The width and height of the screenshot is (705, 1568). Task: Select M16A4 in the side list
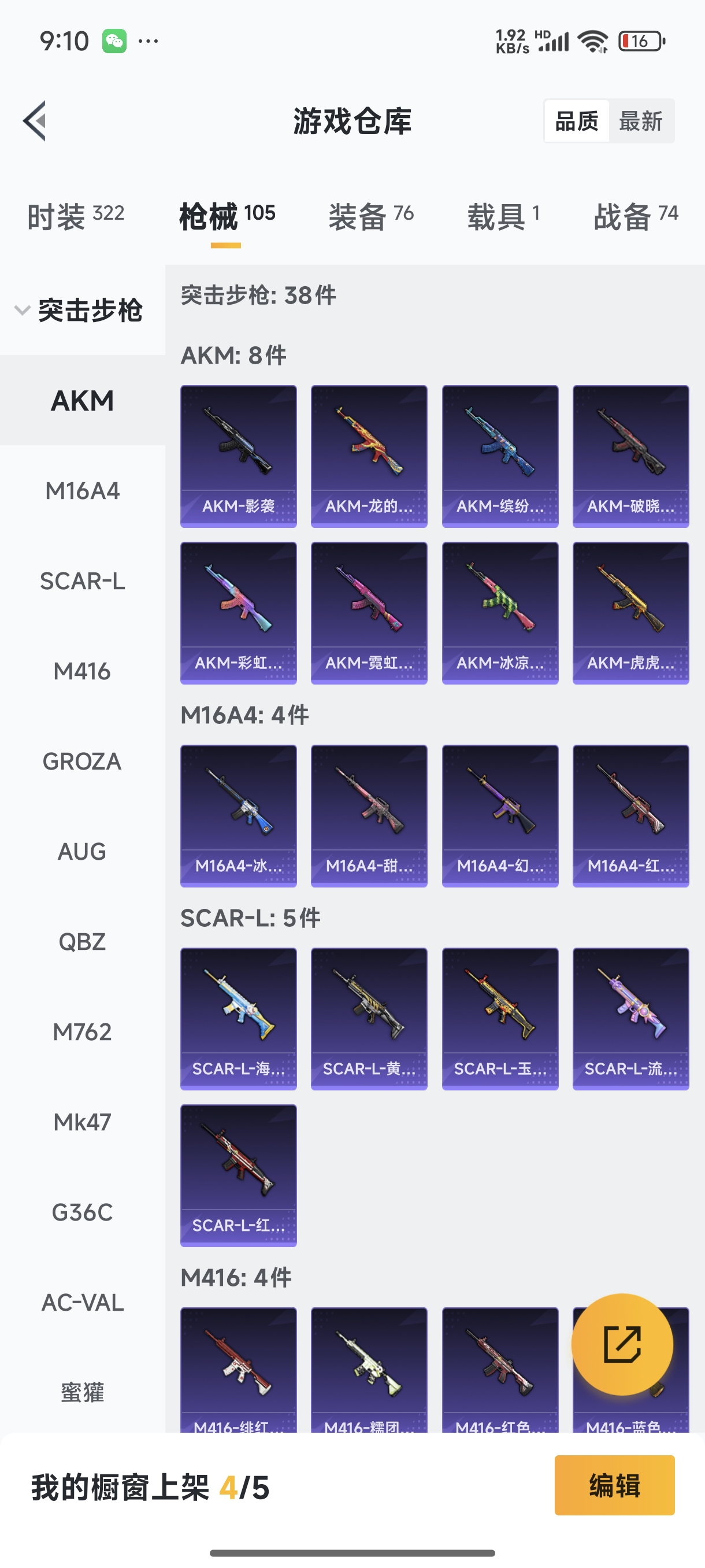pos(82,491)
